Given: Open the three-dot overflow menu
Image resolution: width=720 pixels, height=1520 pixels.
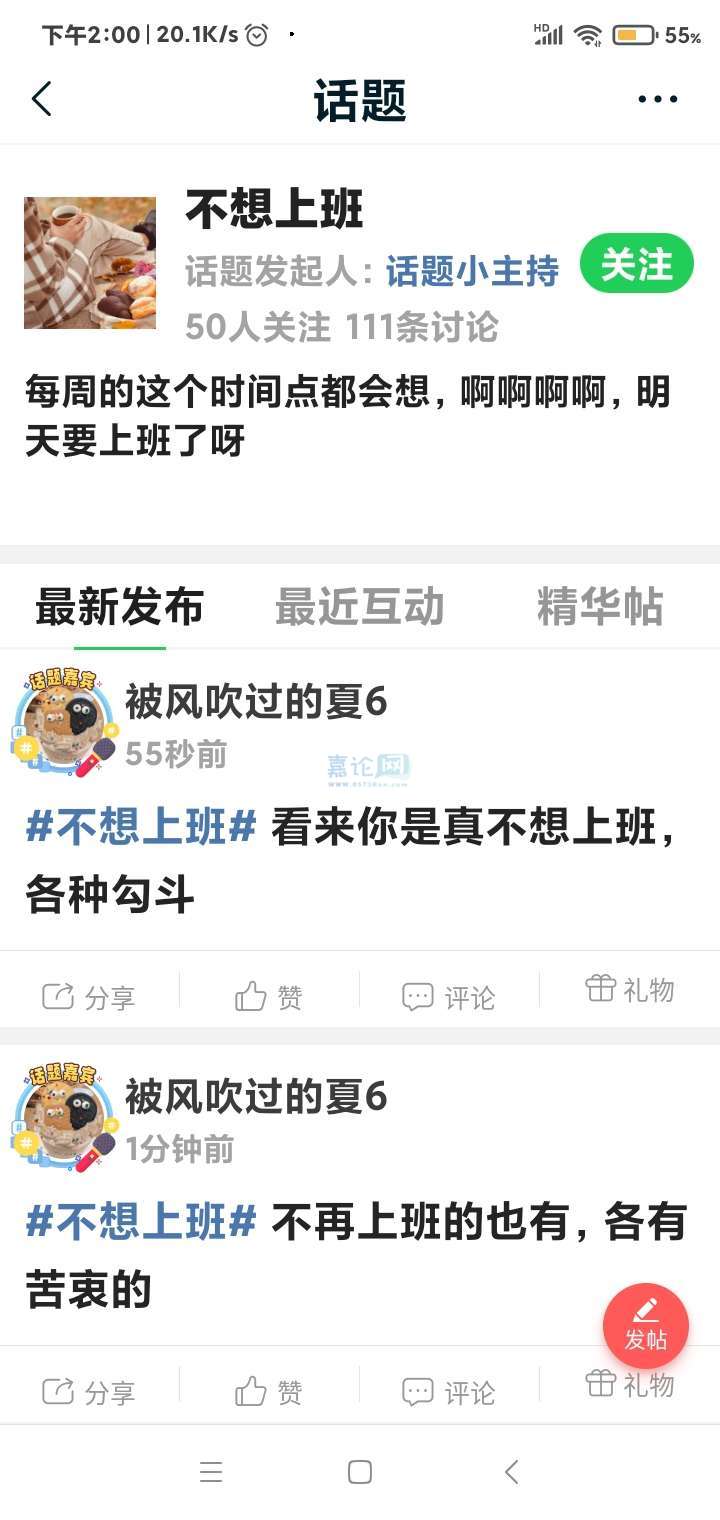Looking at the screenshot, I should [657, 99].
